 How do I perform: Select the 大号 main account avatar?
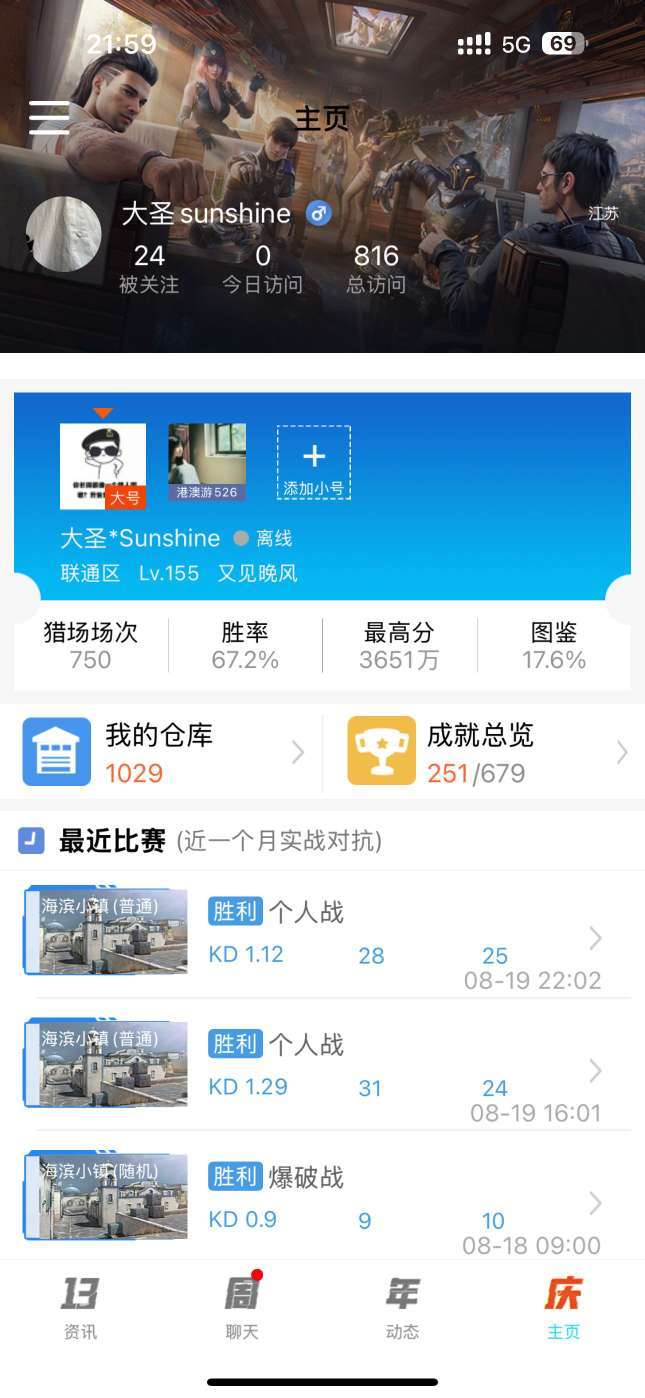(x=103, y=465)
